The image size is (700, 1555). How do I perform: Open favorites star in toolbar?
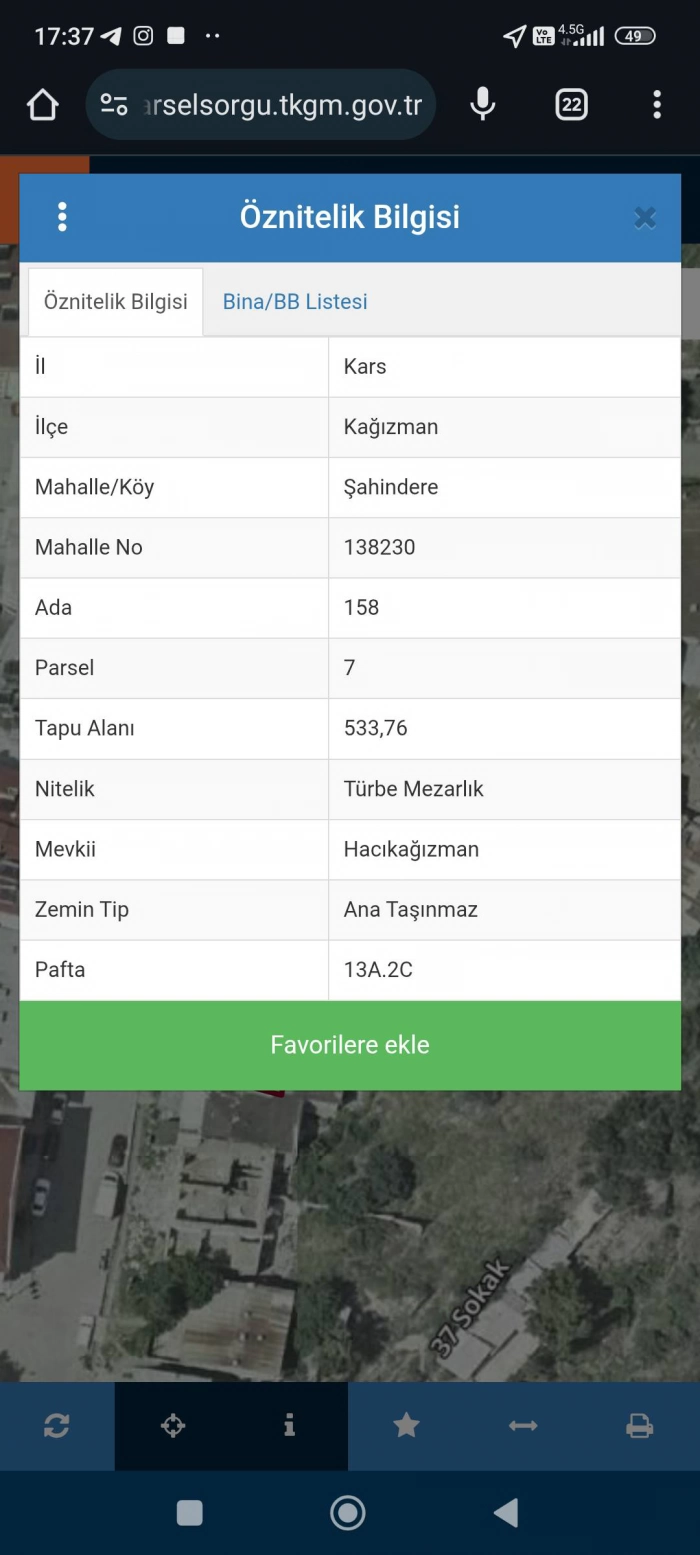406,1426
